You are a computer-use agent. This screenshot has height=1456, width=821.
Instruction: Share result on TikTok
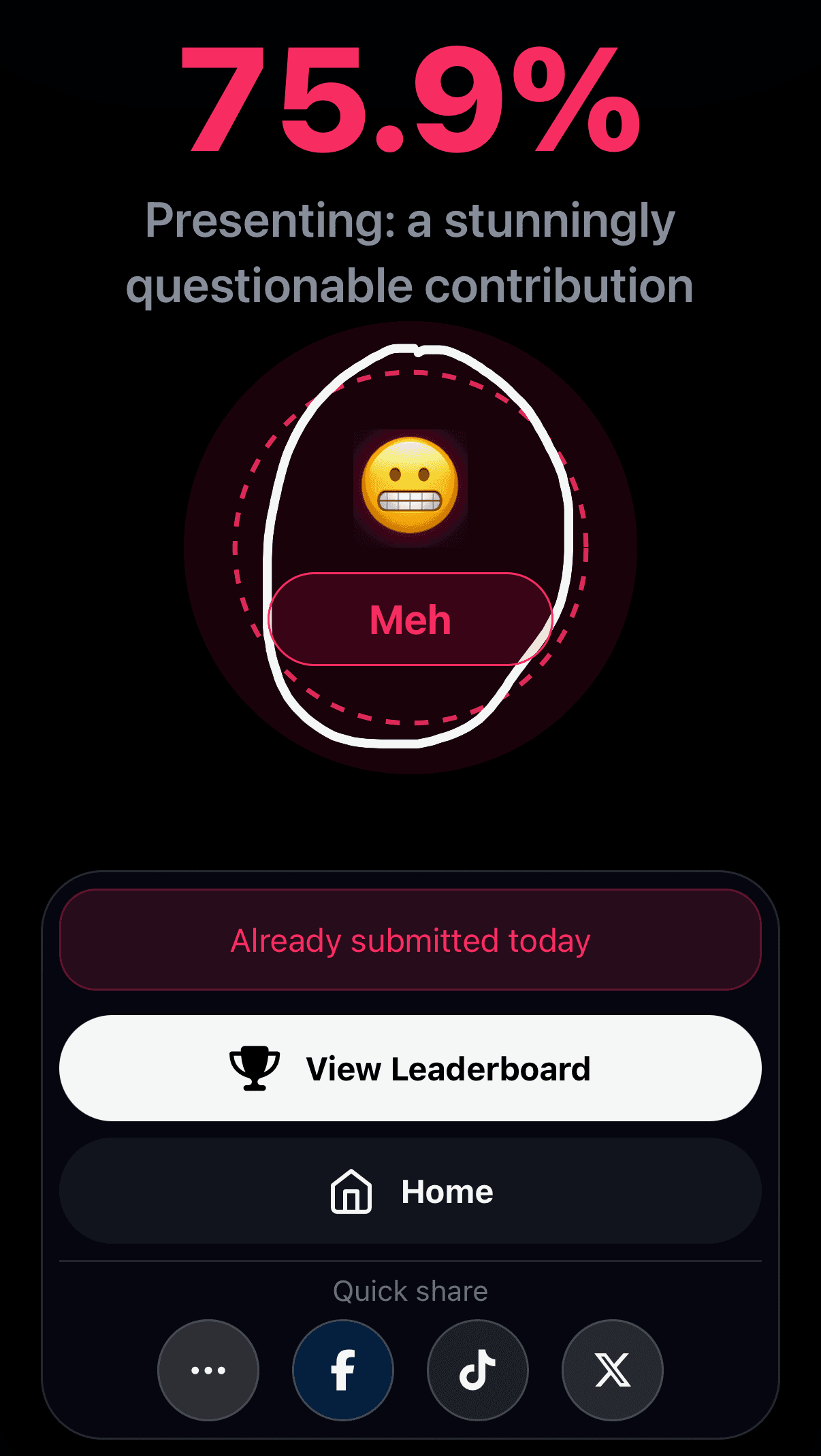pyautogui.click(x=478, y=1370)
